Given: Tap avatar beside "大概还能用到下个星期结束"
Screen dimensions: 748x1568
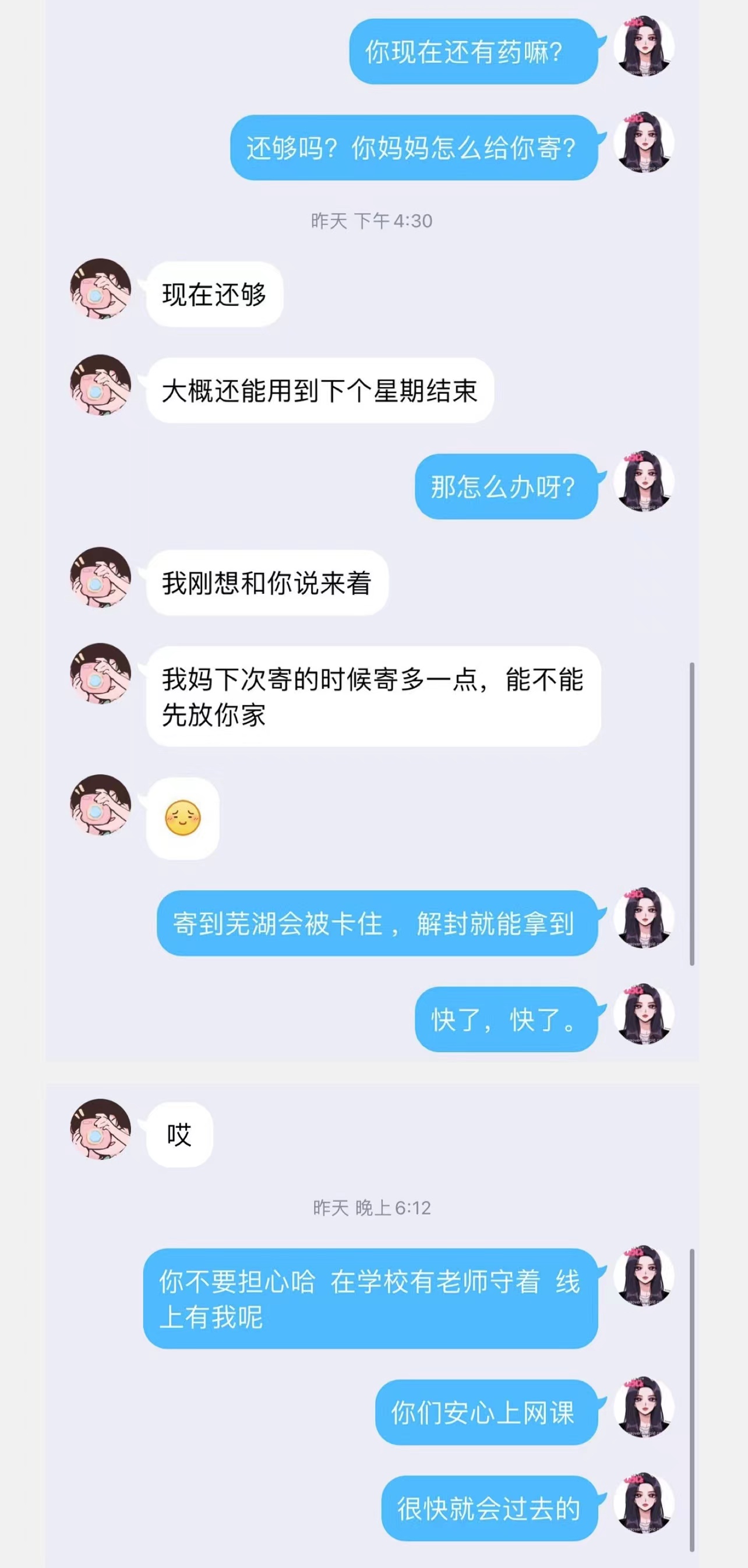Looking at the screenshot, I should pyautogui.click(x=101, y=385).
